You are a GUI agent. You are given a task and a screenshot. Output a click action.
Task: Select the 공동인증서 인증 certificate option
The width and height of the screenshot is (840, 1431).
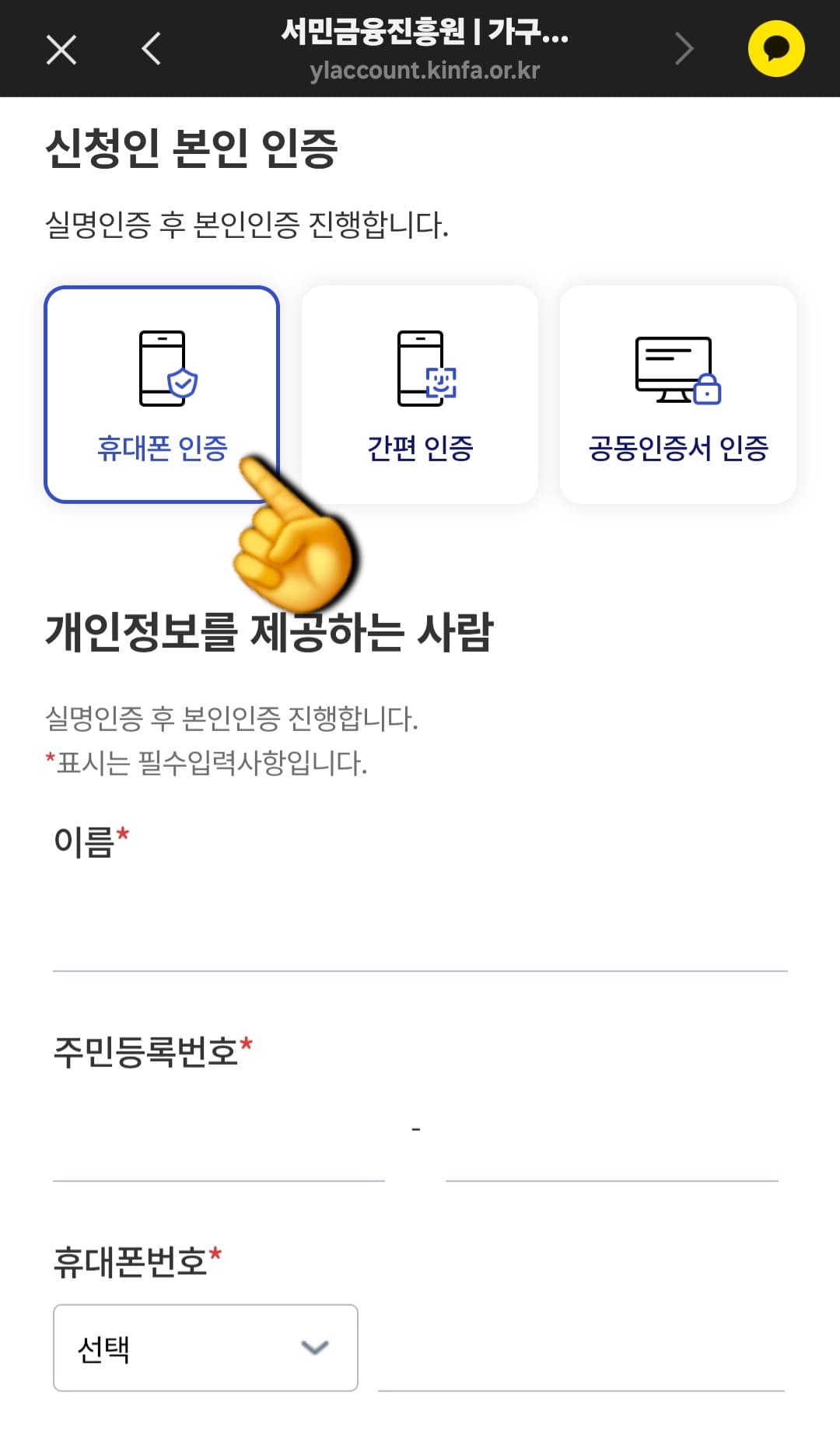(x=677, y=394)
